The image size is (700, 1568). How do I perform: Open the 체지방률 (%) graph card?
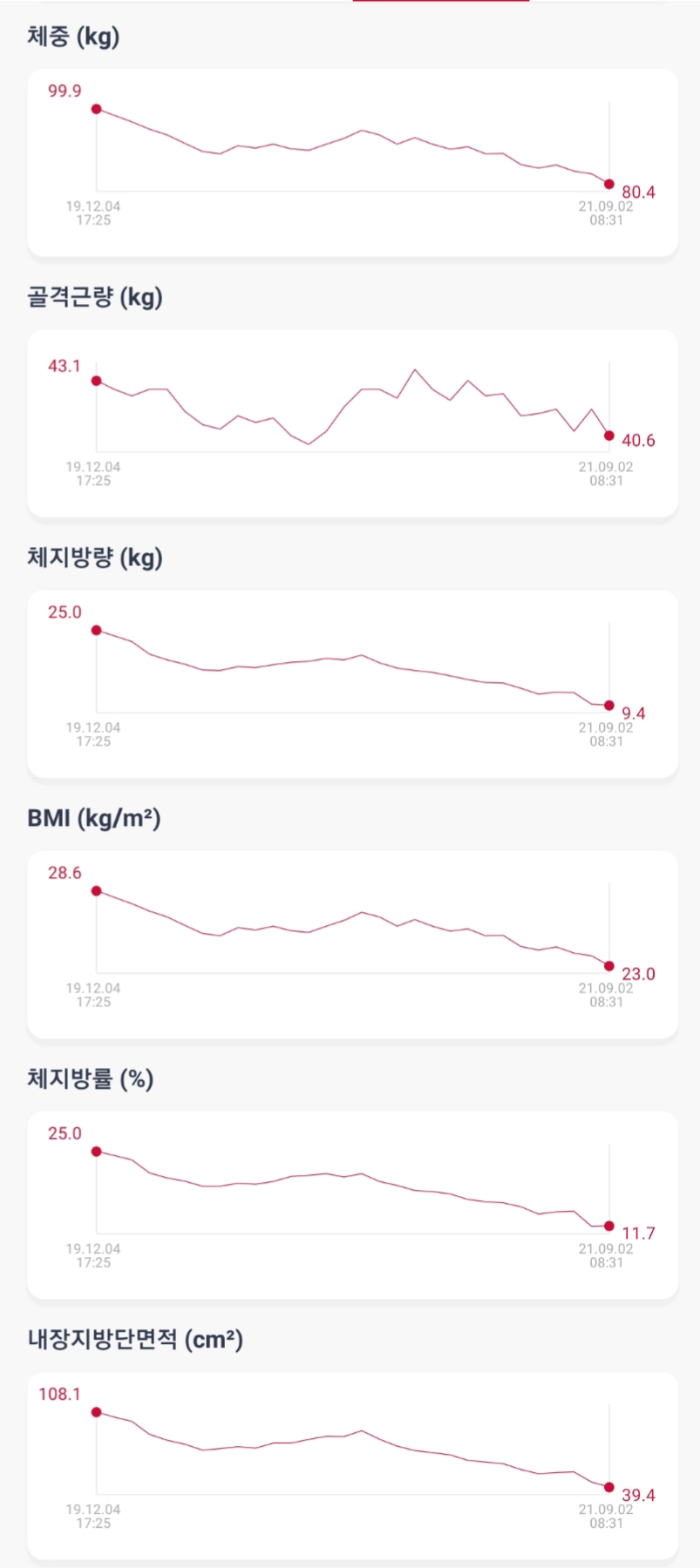tap(352, 1205)
